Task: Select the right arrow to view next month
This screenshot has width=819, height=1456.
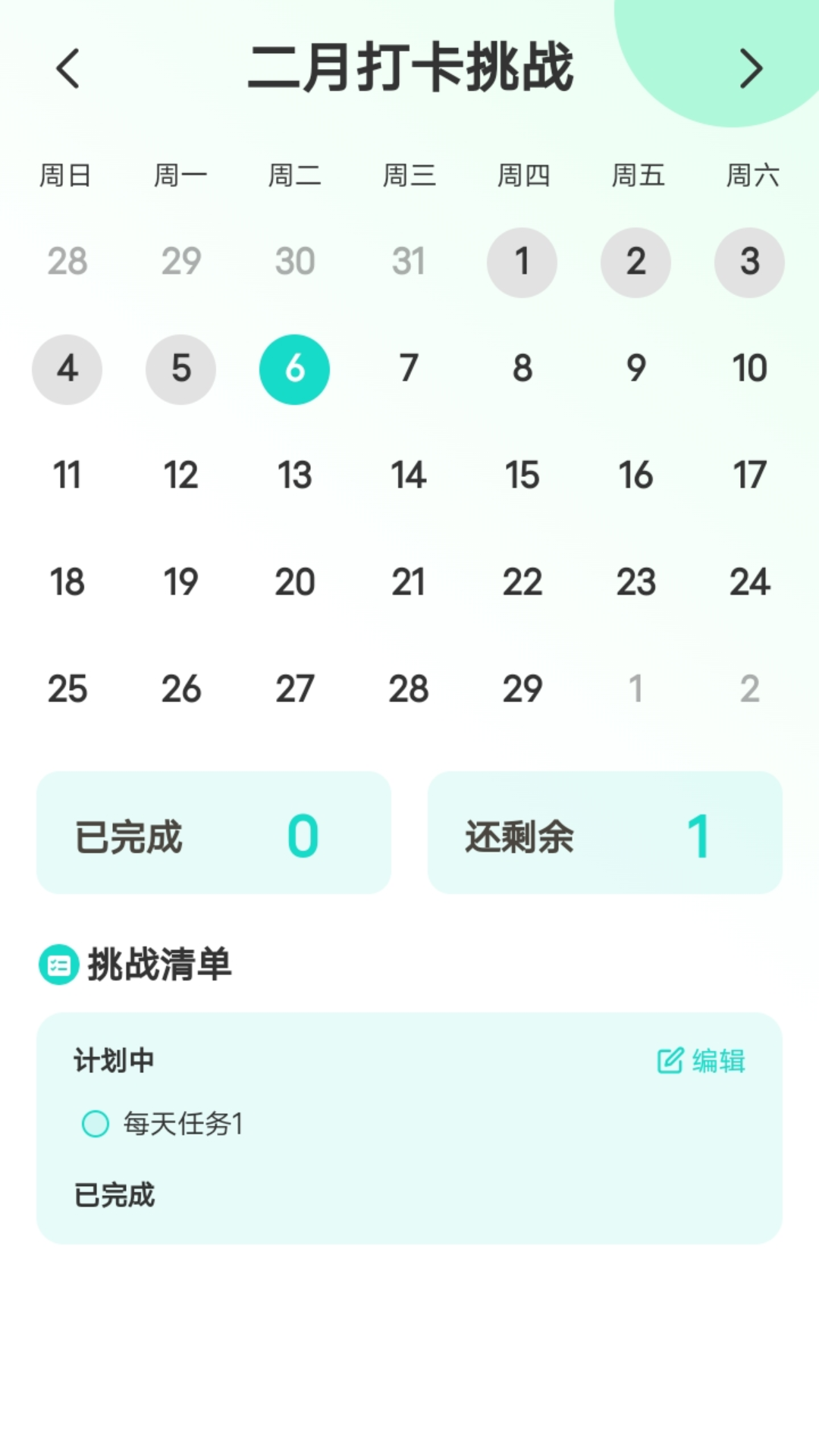Action: click(x=751, y=68)
